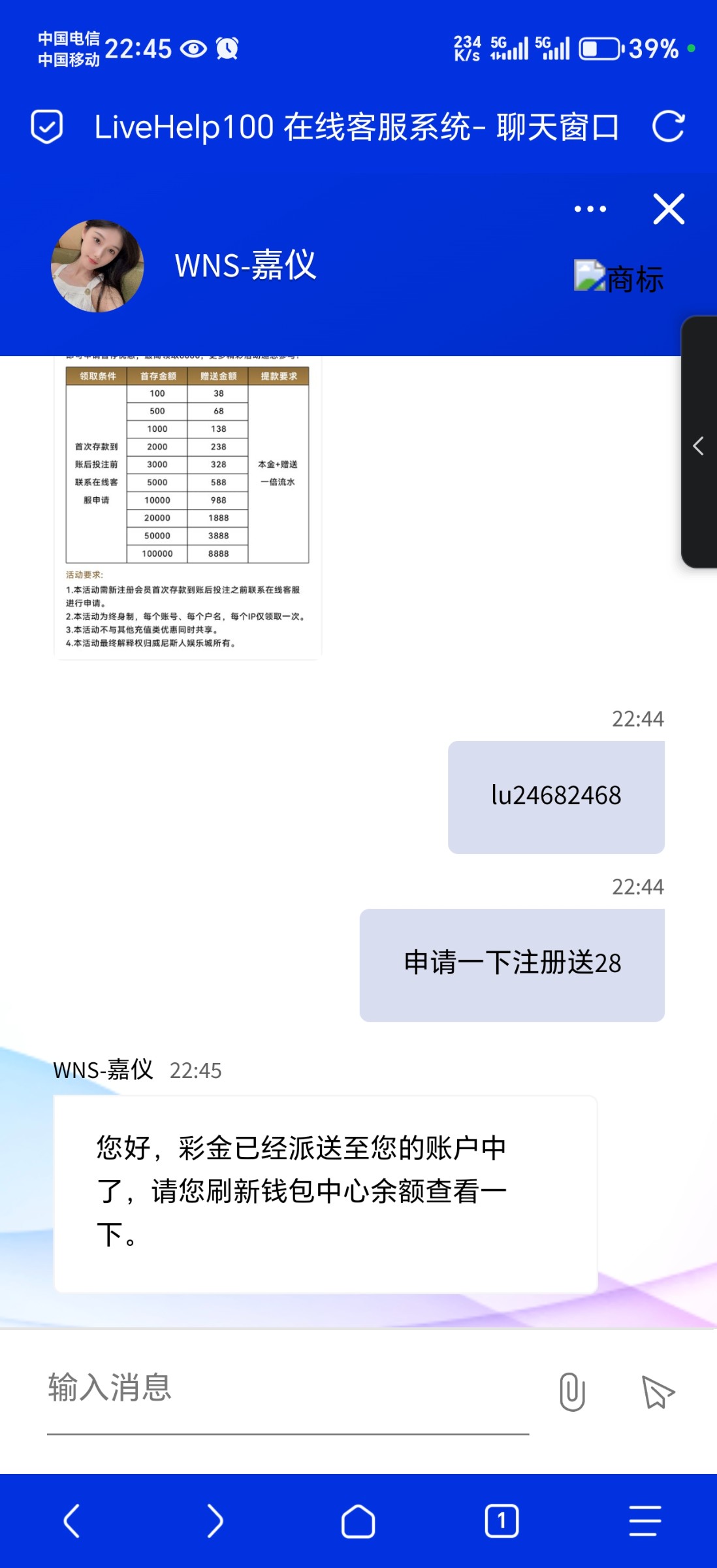Open the browser hamburger menu

pos(645,1521)
